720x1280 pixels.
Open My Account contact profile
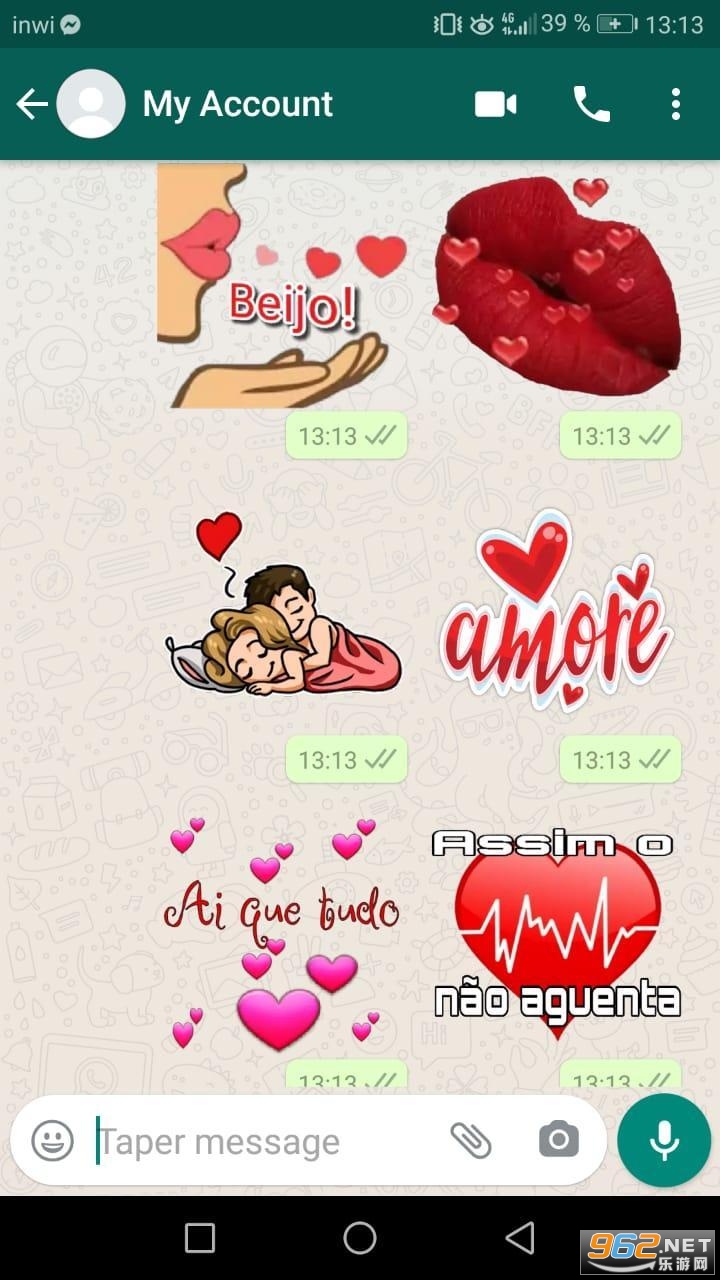tap(237, 104)
